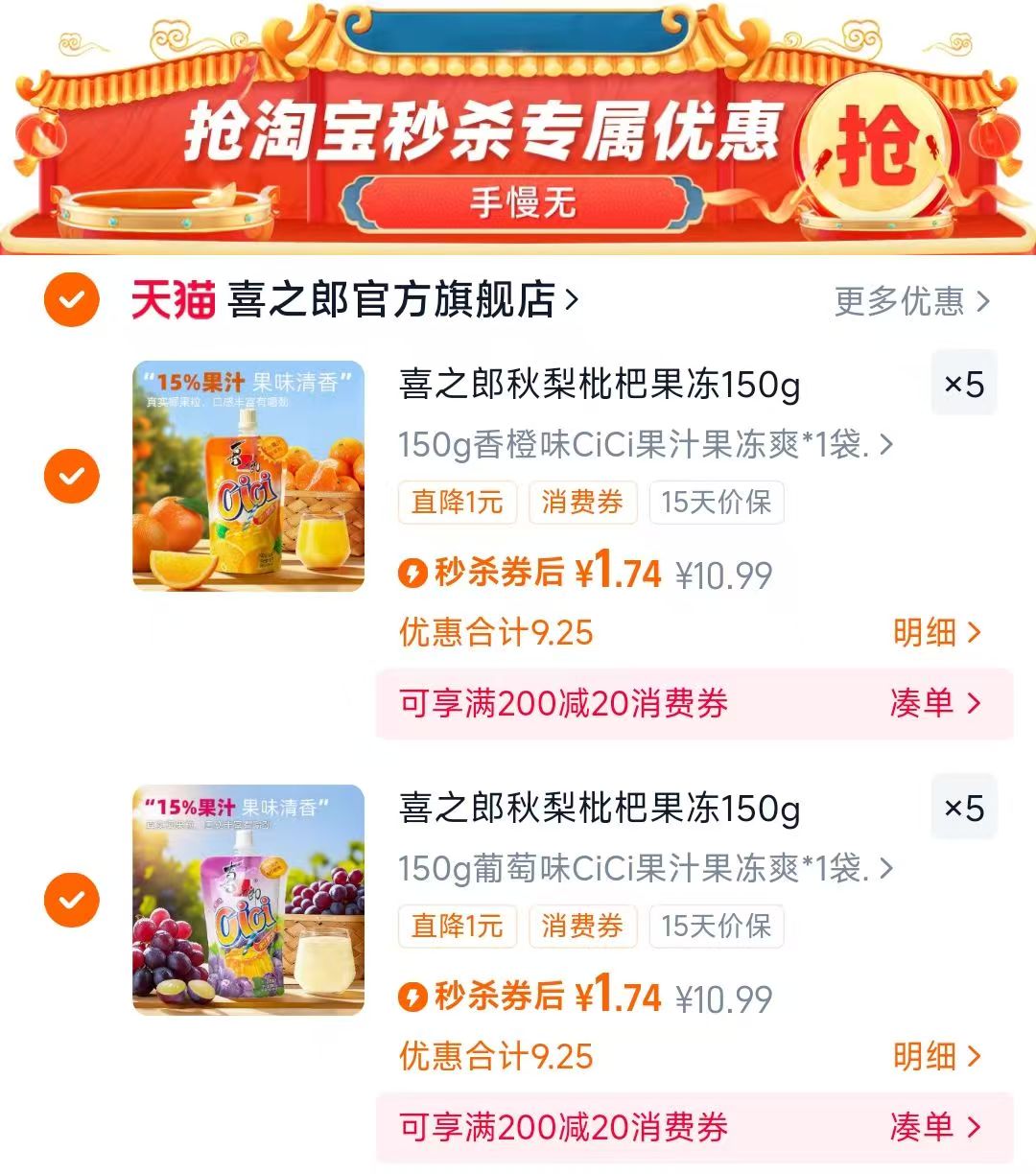Open the orange CiCi jelly product thumbnail
The image size is (1036, 1174).
tap(247, 476)
